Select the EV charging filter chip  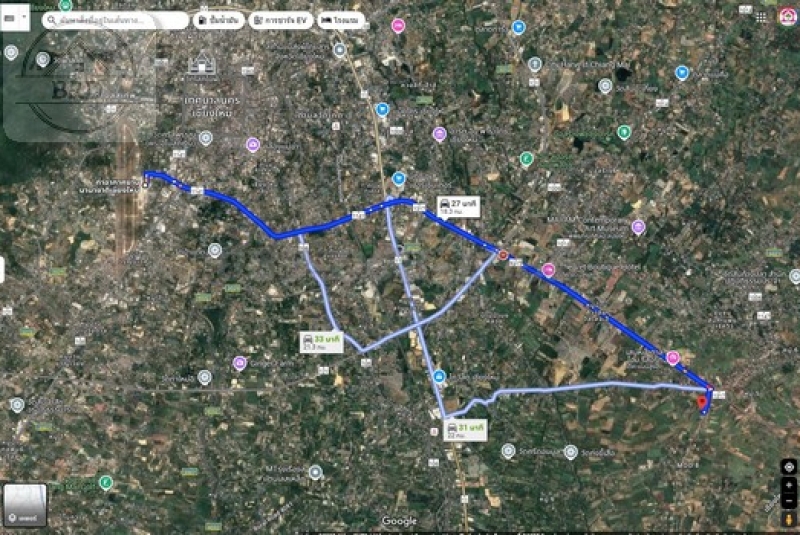281,20
